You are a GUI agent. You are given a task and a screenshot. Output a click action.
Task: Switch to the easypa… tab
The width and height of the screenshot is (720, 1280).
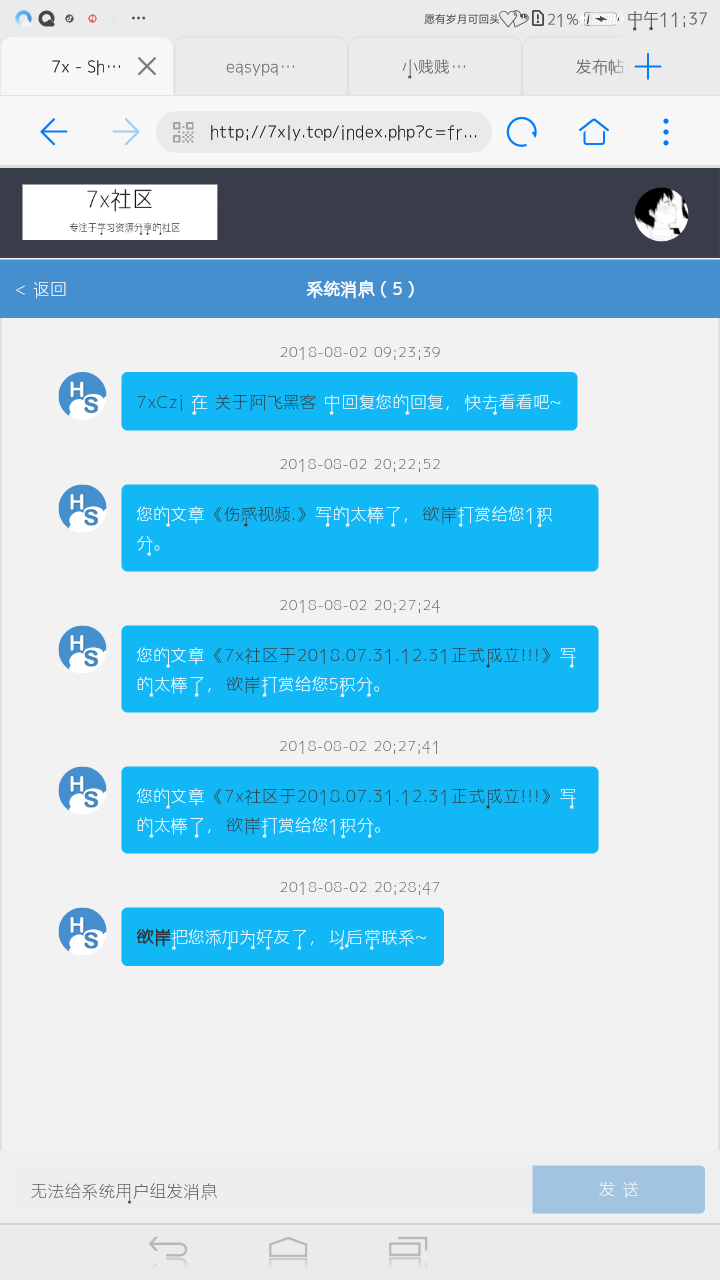[x=261, y=67]
